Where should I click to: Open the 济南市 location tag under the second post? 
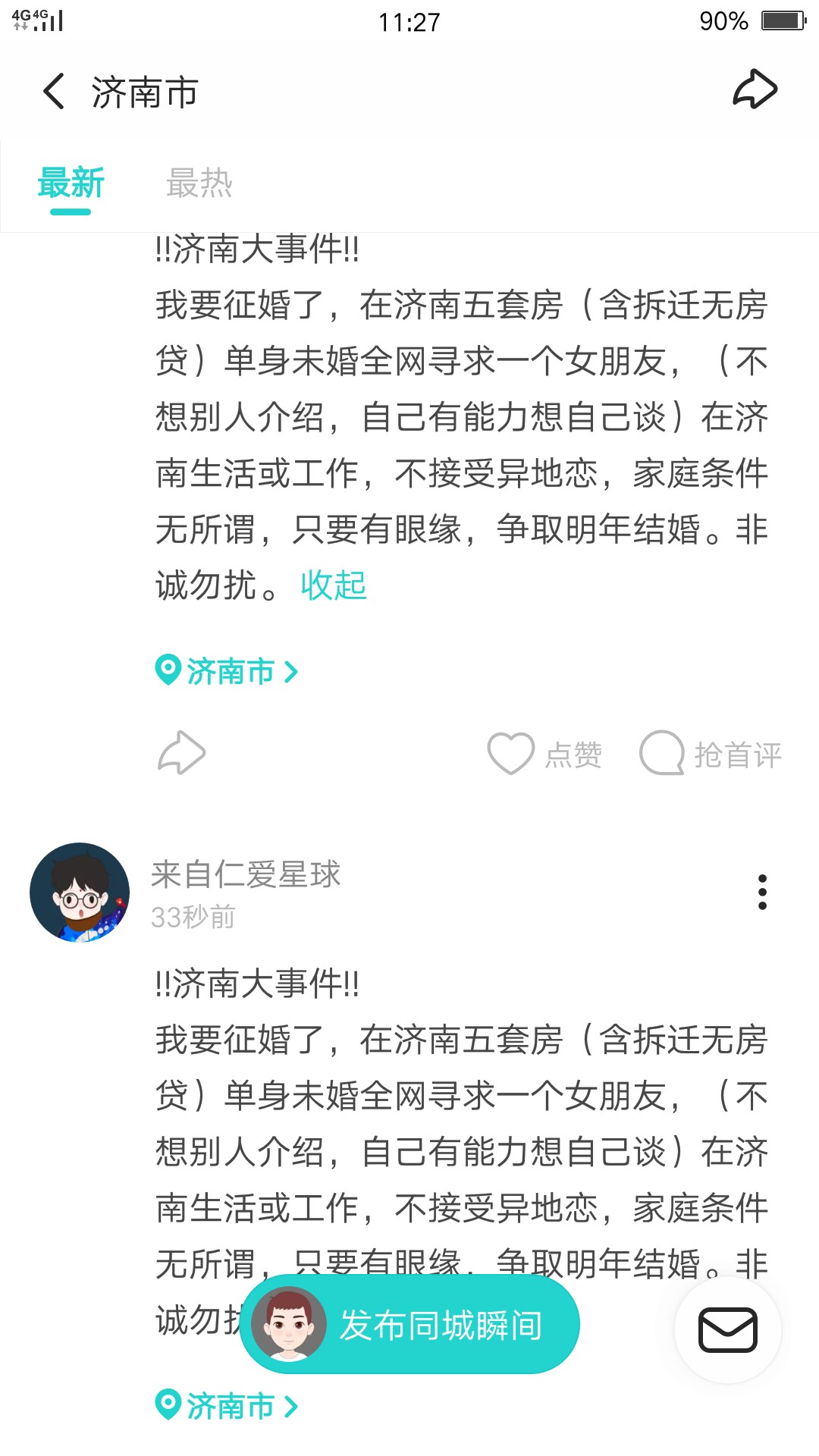click(227, 1406)
